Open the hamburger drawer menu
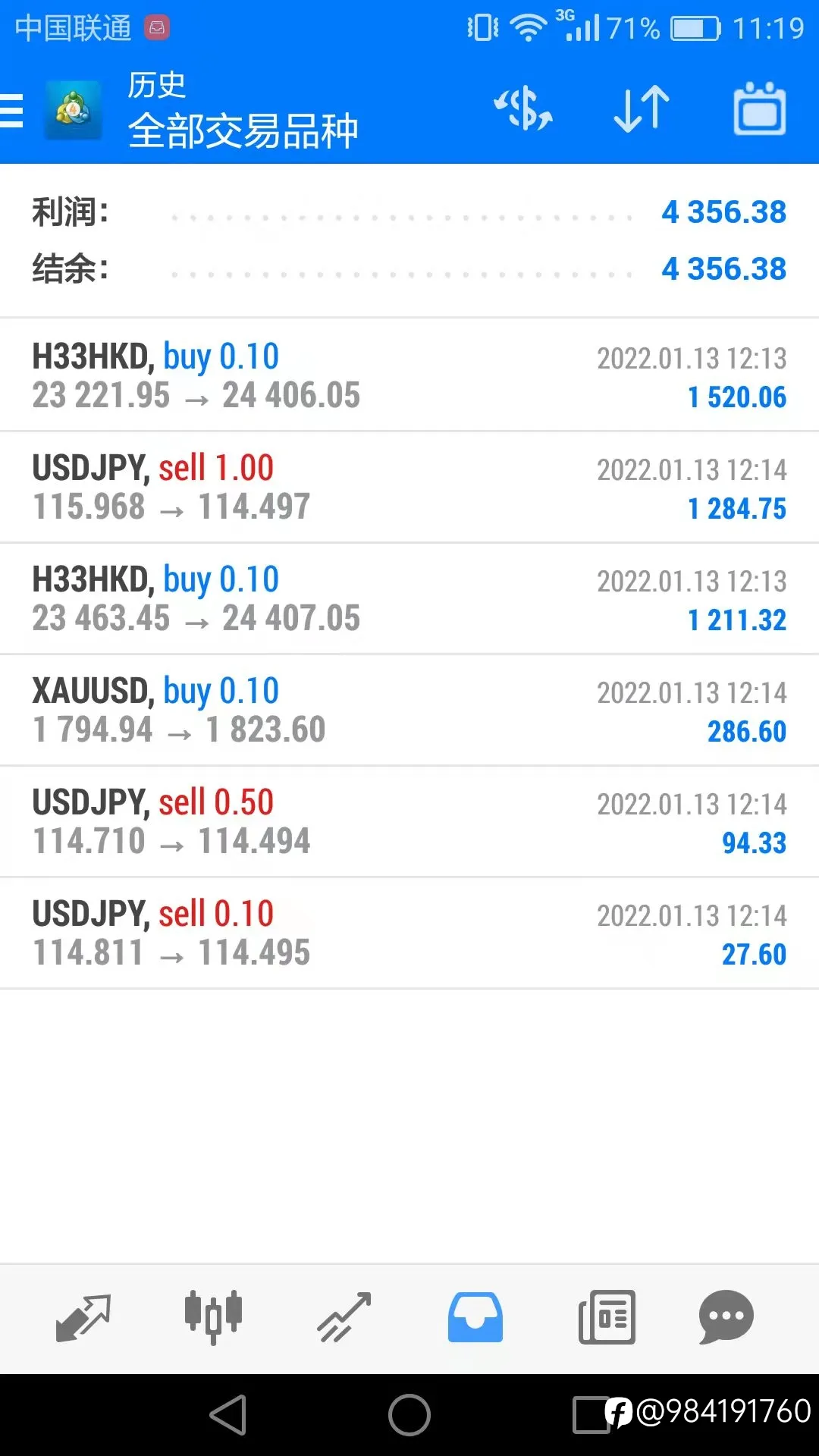Screen dimensions: 819x1456 click(11, 110)
